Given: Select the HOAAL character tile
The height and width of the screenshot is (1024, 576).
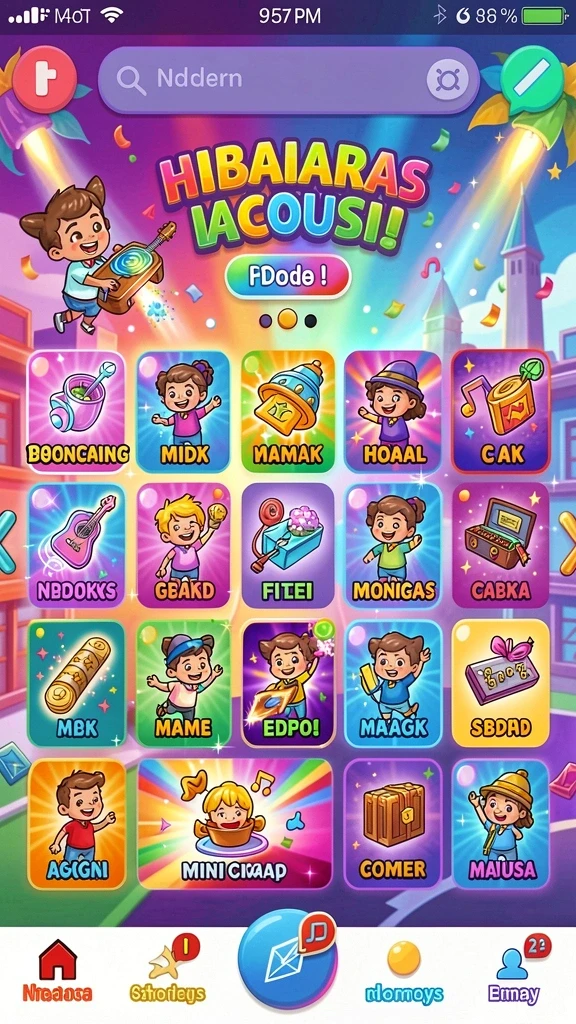Looking at the screenshot, I should click(x=394, y=411).
